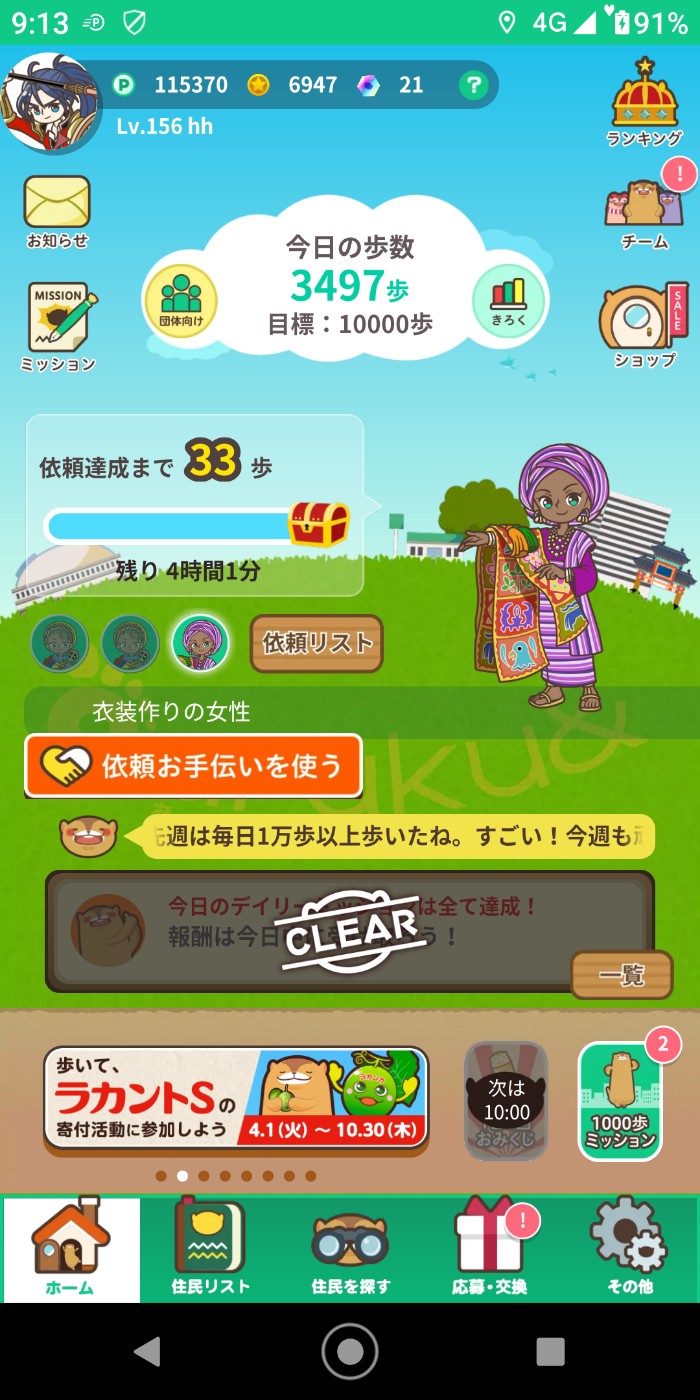Open the チーム menu

coord(644,212)
